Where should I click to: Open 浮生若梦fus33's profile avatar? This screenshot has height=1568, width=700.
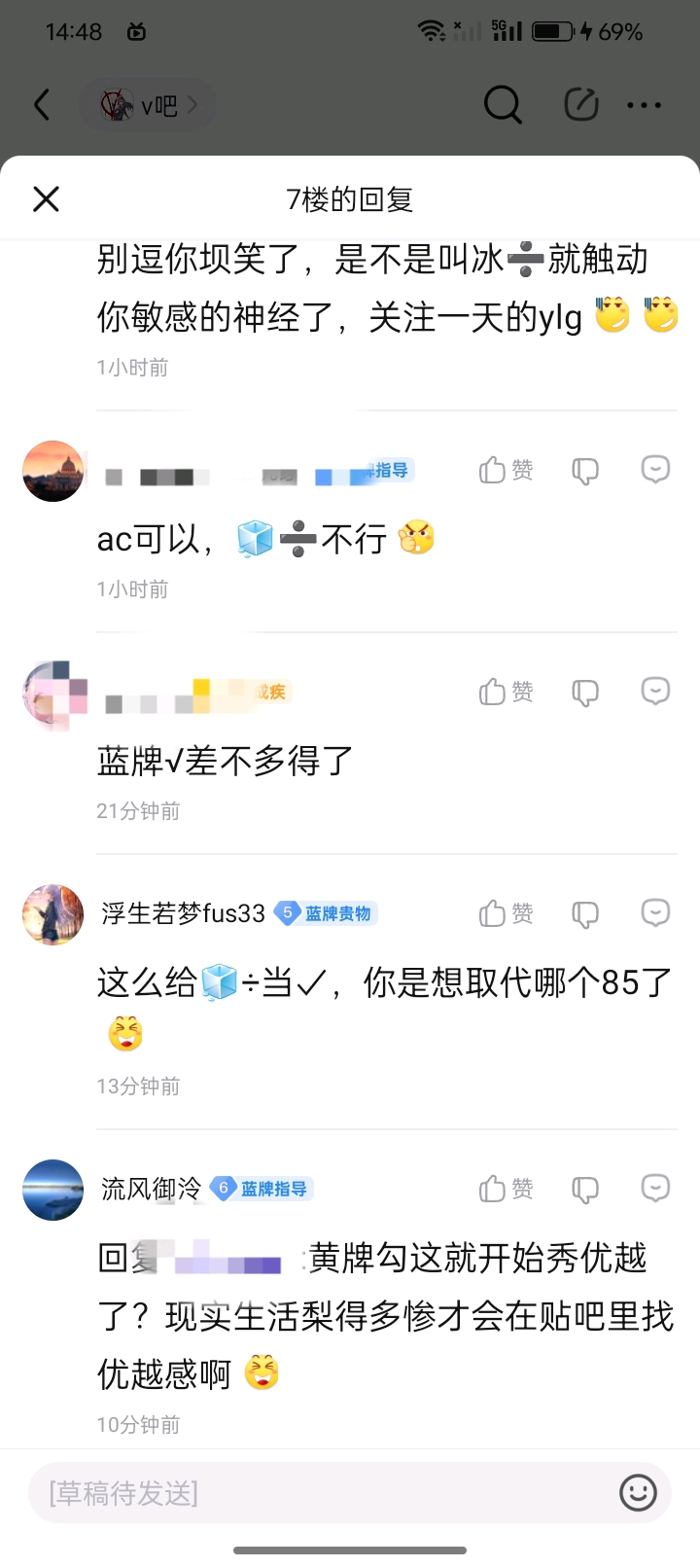tap(53, 914)
